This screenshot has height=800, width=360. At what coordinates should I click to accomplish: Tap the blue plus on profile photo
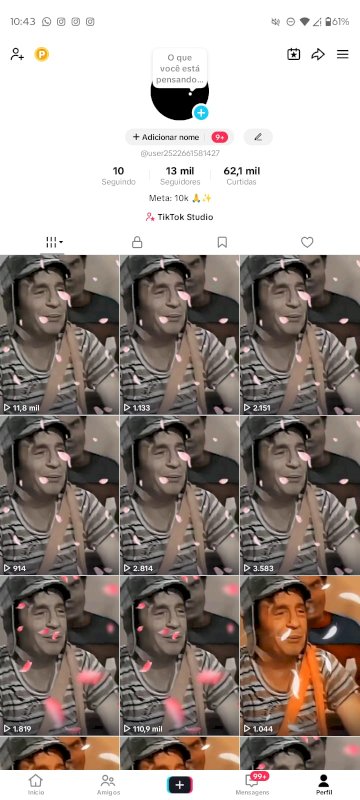click(201, 113)
